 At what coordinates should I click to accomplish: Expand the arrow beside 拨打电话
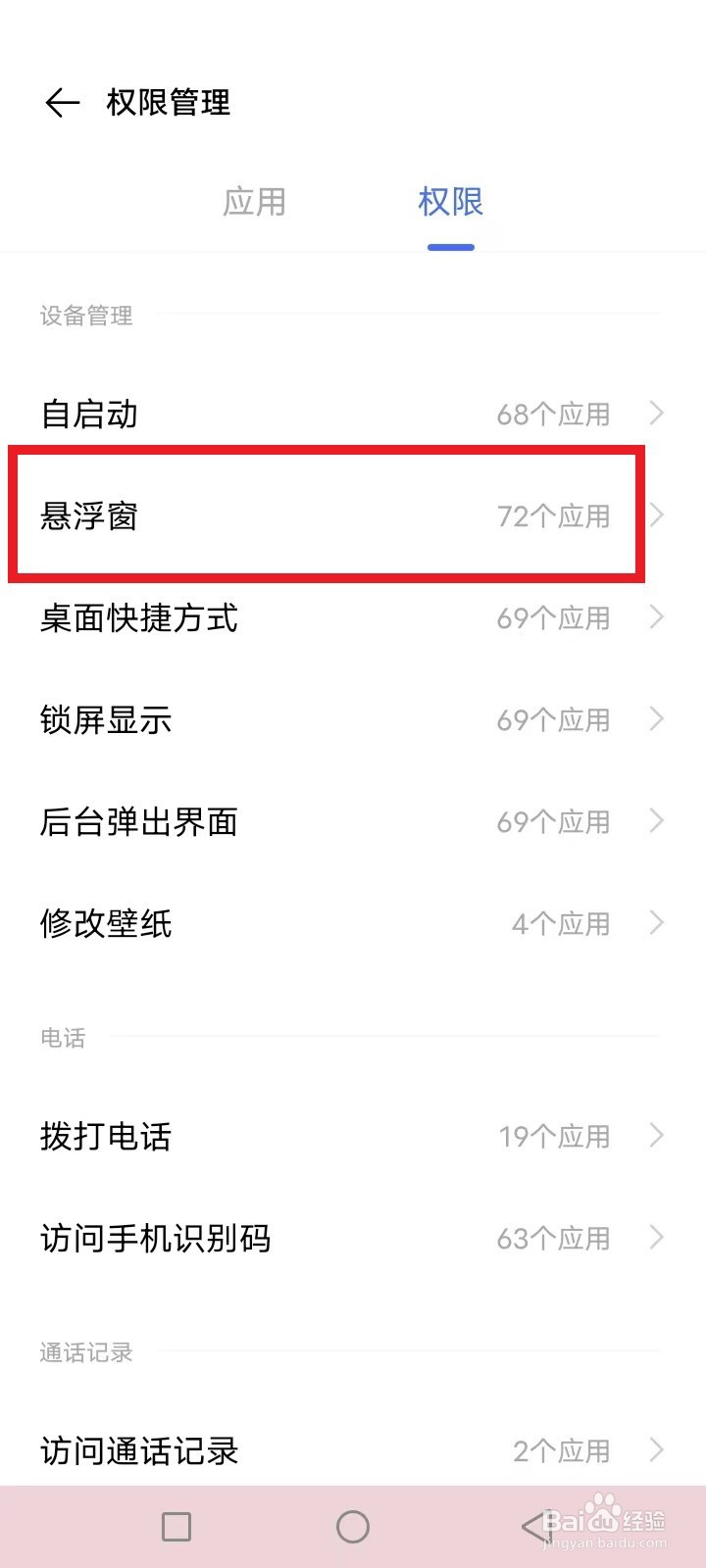655,1137
